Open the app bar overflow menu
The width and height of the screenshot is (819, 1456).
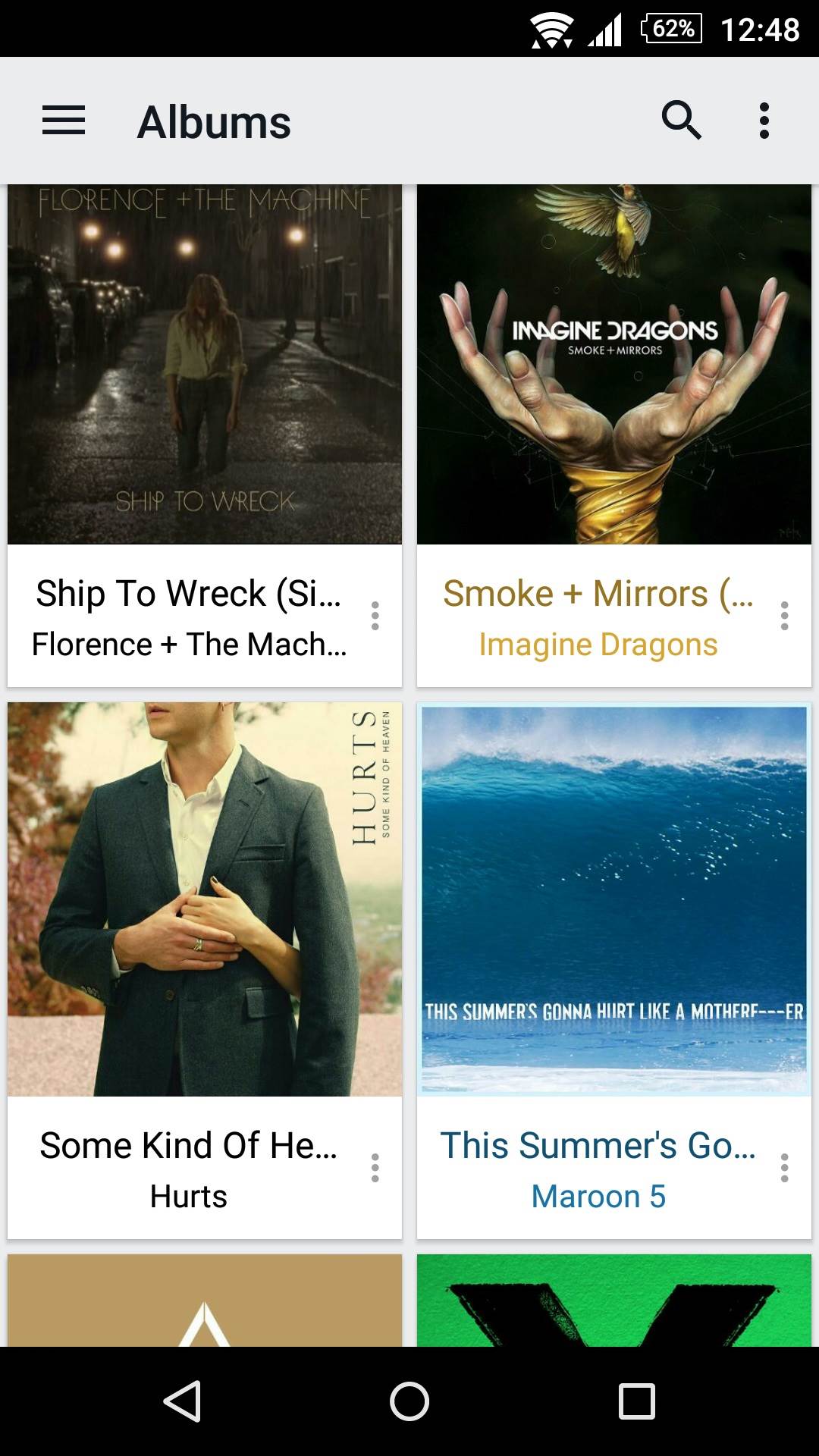pyautogui.click(x=764, y=121)
